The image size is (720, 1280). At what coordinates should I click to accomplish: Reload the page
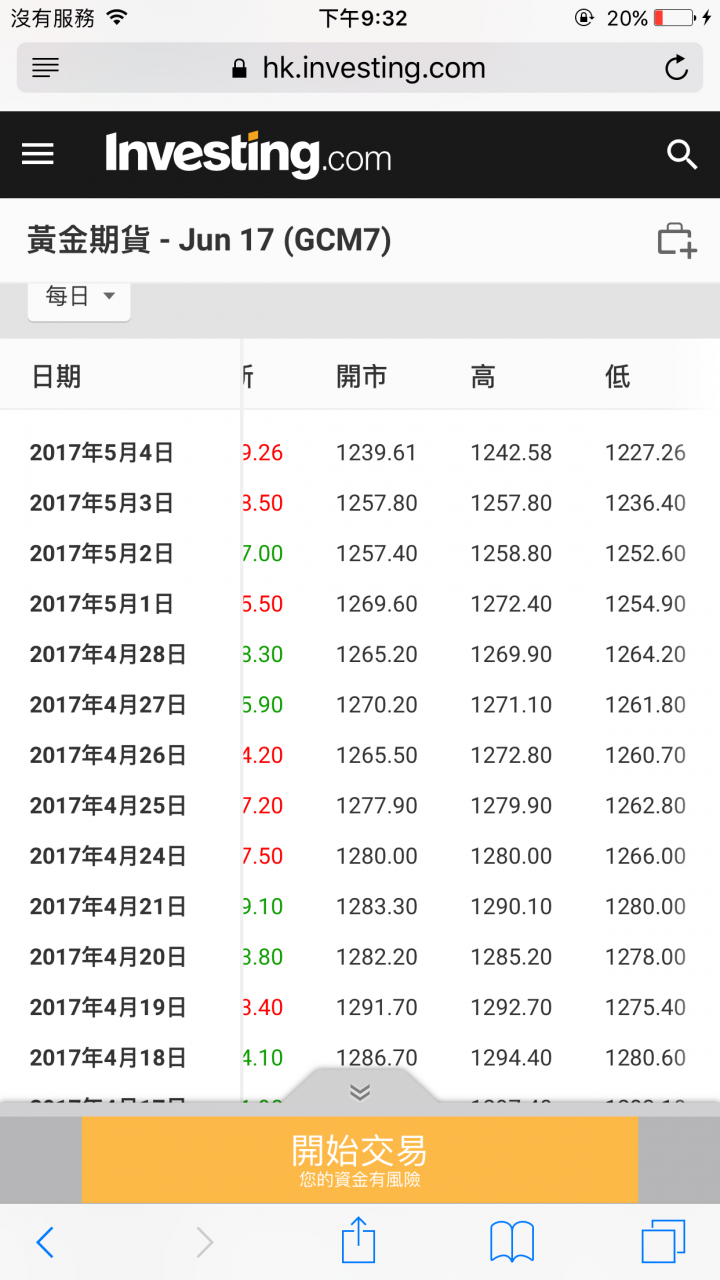coord(676,68)
